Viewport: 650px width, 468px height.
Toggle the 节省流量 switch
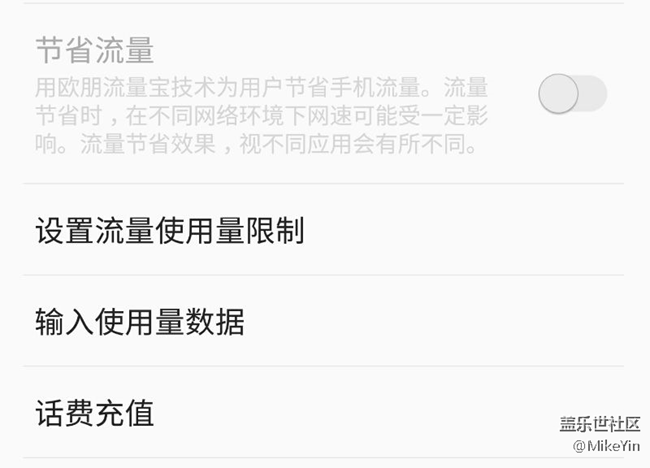pyautogui.click(x=572, y=95)
